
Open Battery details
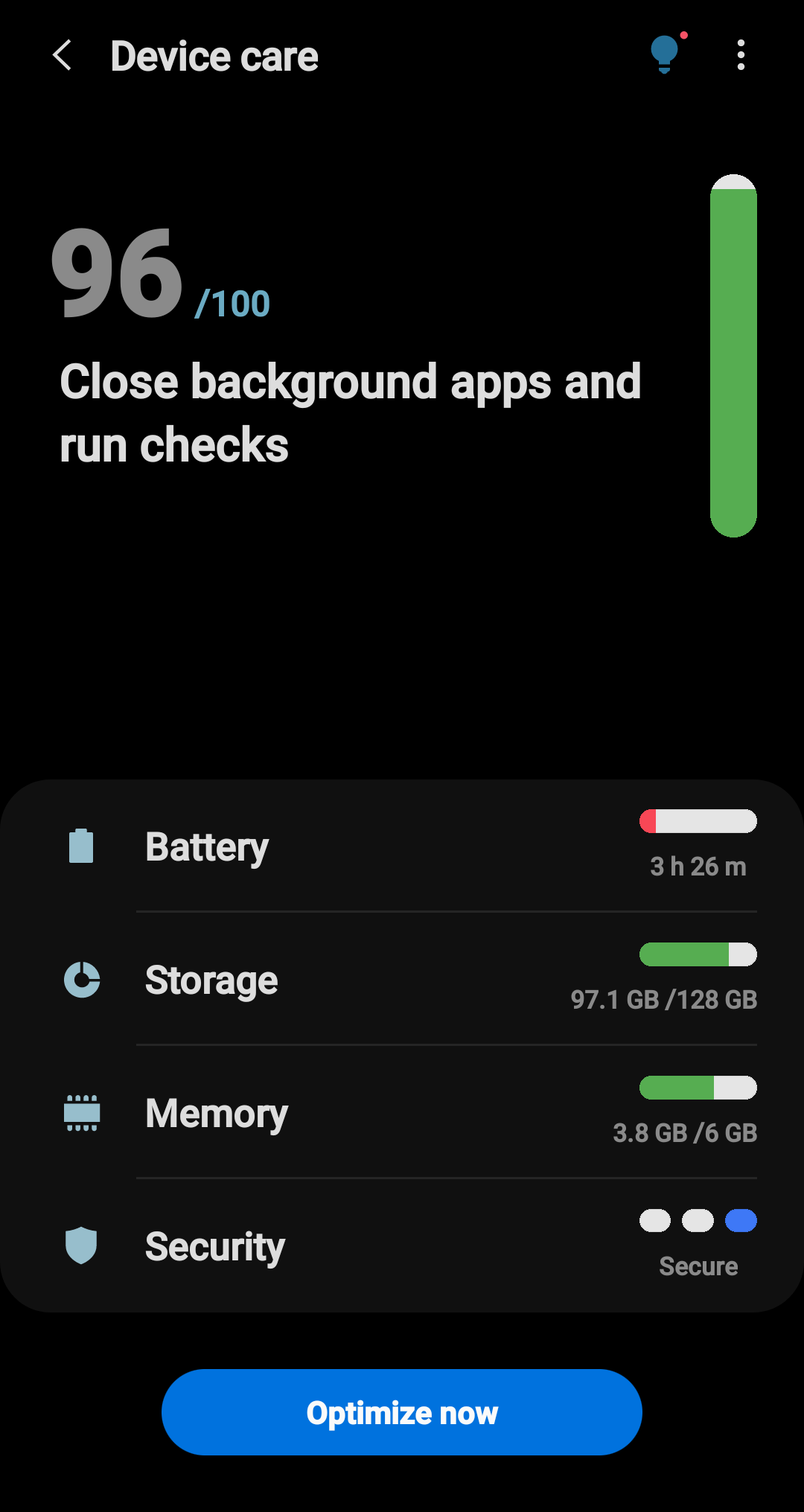point(402,846)
